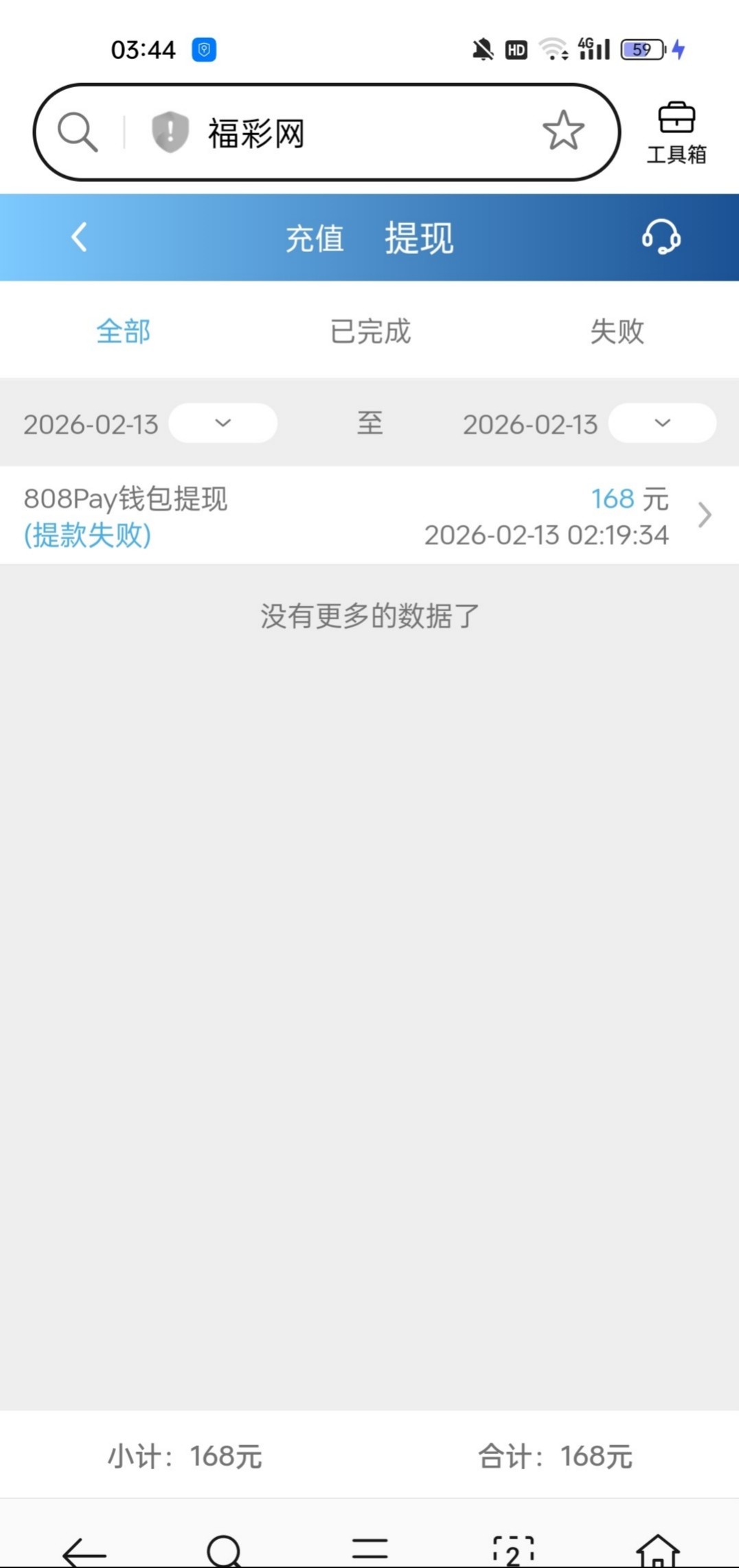Open the end date dropdown
The height and width of the screenshot is (1568, 739).
[662, 423]
